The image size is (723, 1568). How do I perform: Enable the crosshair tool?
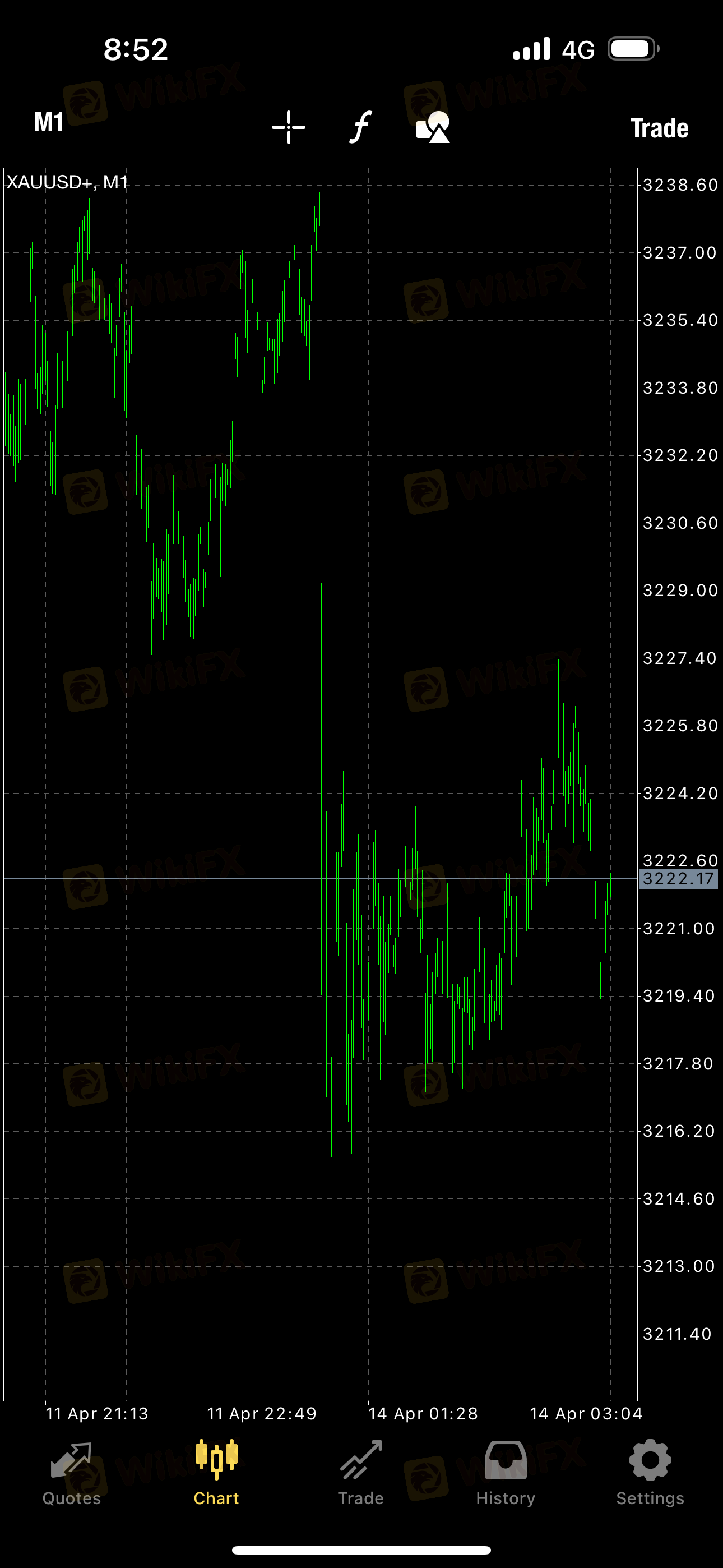coord(289,127)
